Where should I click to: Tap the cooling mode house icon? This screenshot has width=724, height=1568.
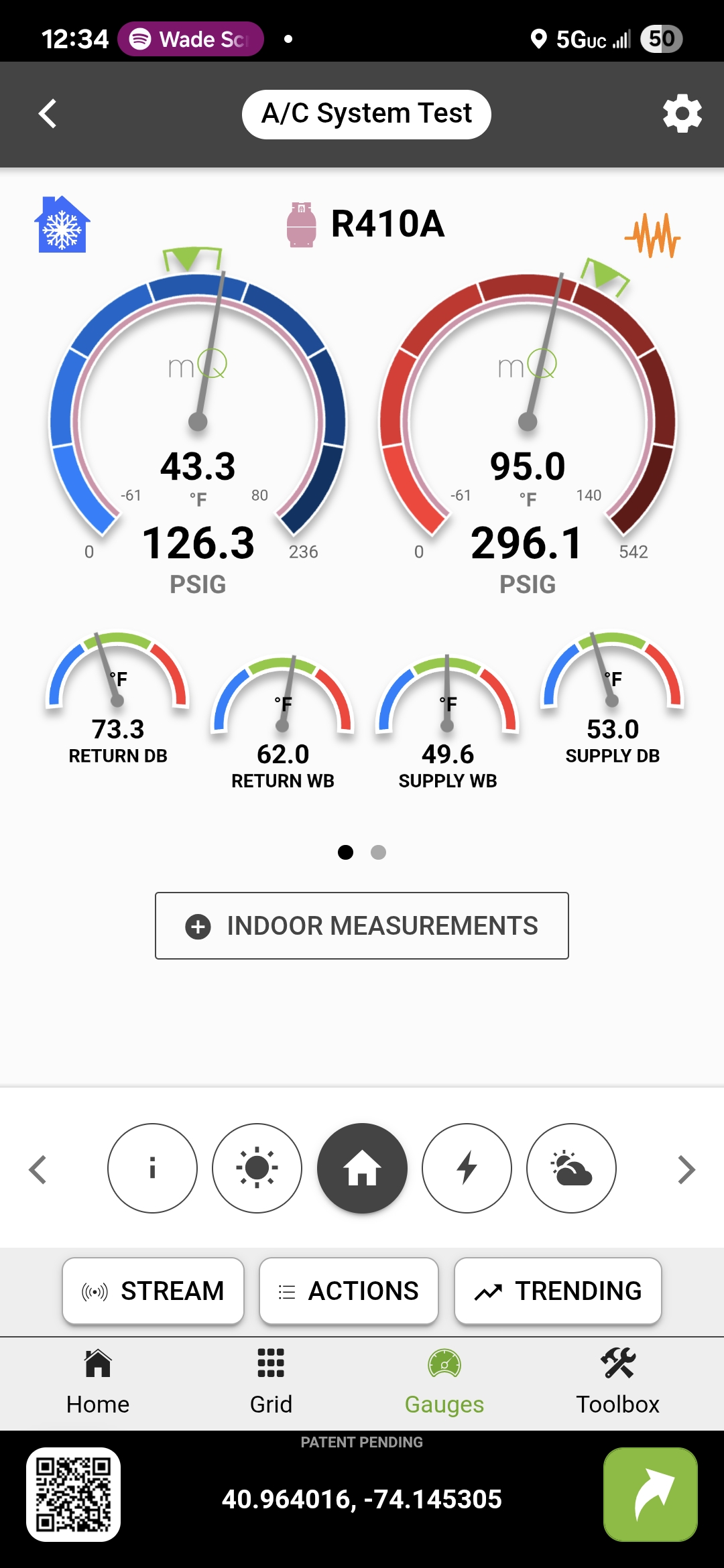(62, 225)
